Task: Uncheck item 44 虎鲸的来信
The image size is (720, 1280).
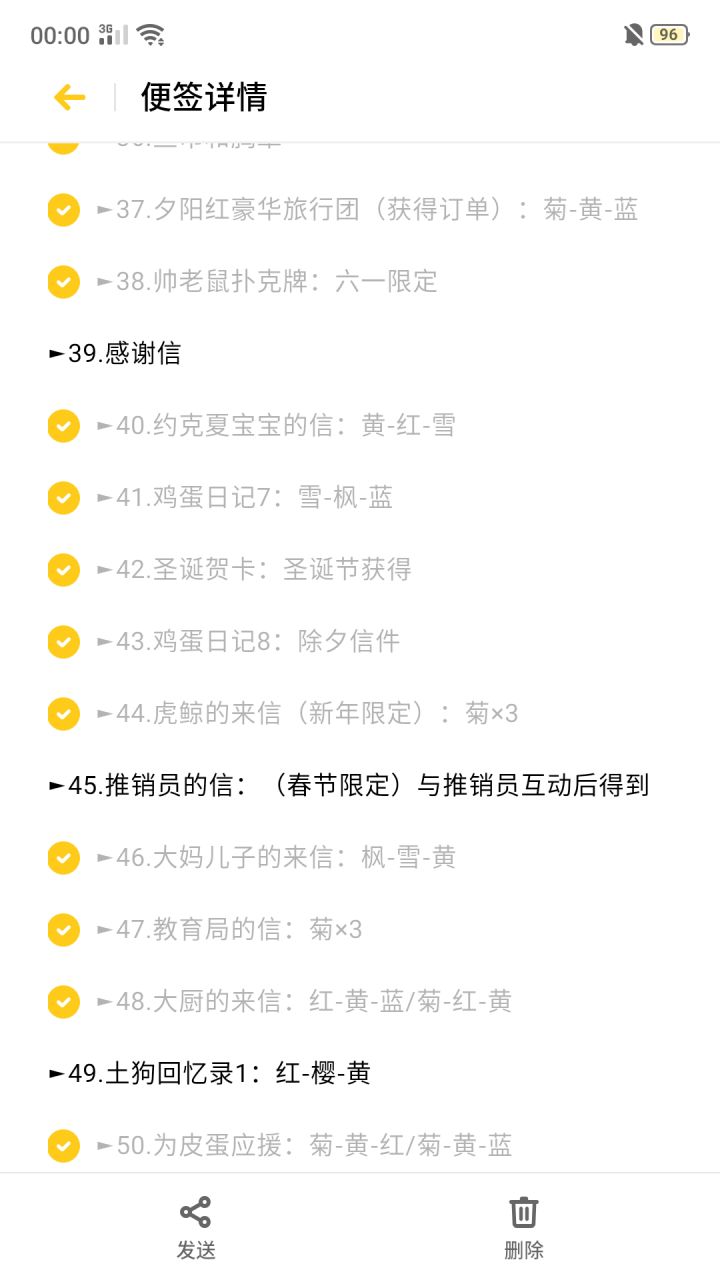Action: (x=63, y=714)
